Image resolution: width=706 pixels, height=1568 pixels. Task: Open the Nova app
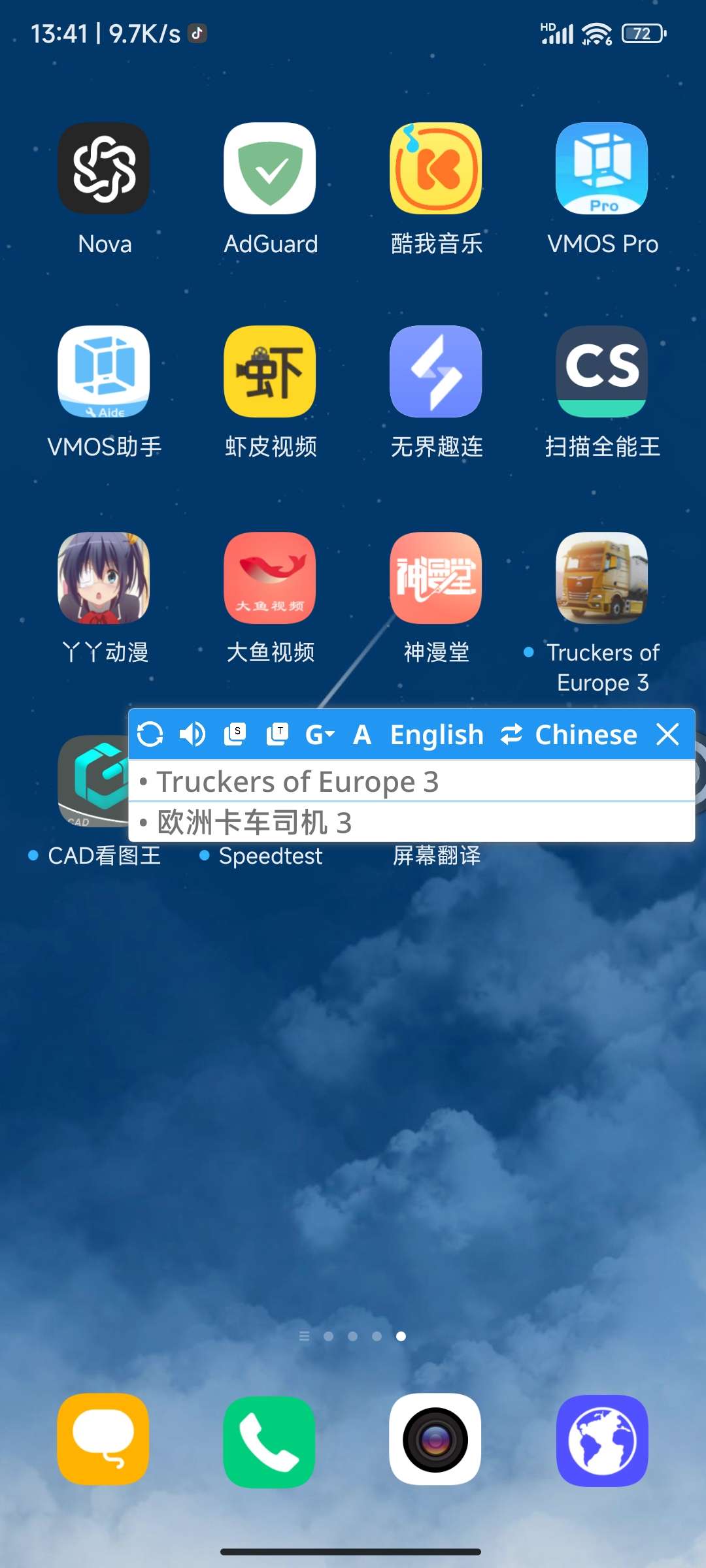tap(104, 169)
